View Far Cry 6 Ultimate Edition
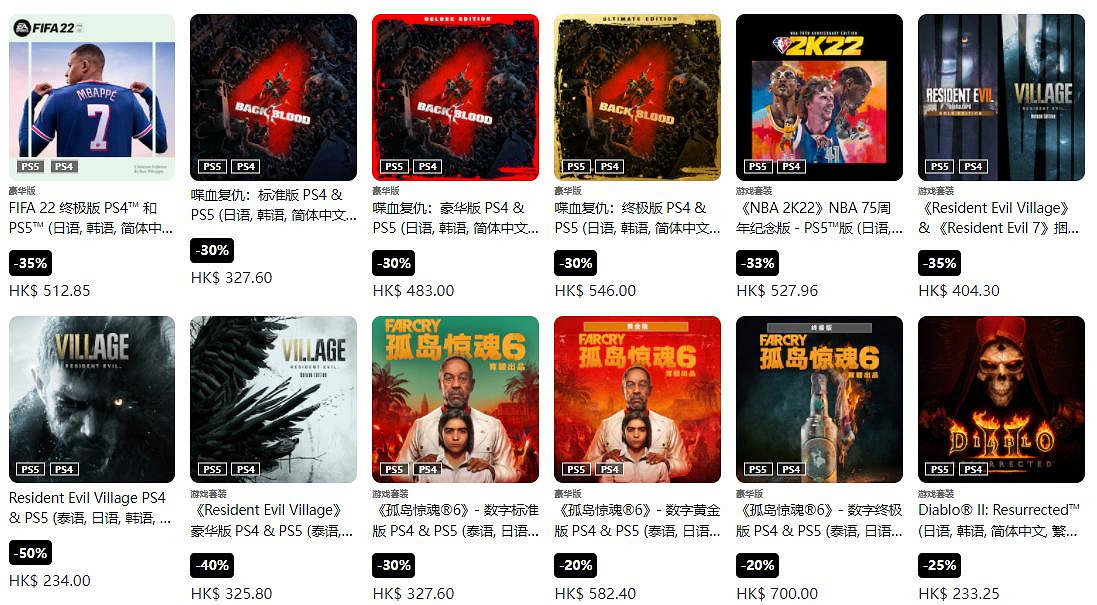 [x=819, y=399]
